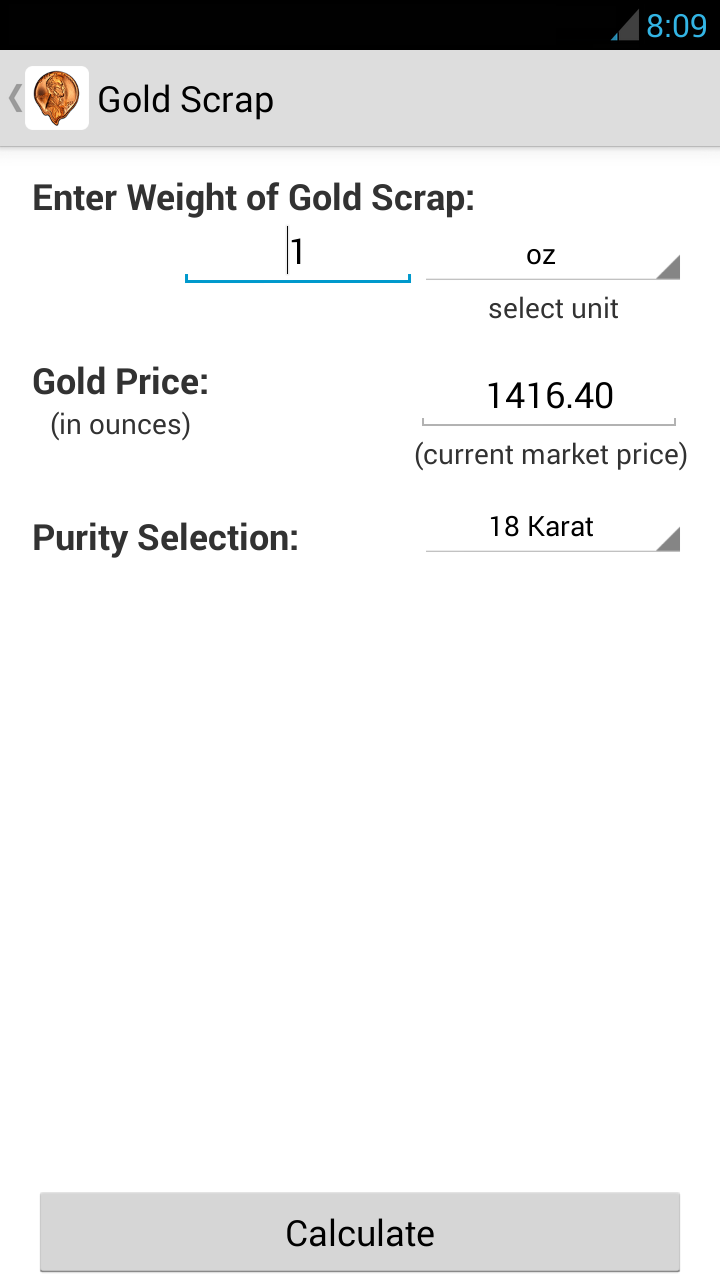Viewport: 720px width, 1280px height.
Task: Tap the gold scrap weight input field
Action: click(x=298, y=253)
